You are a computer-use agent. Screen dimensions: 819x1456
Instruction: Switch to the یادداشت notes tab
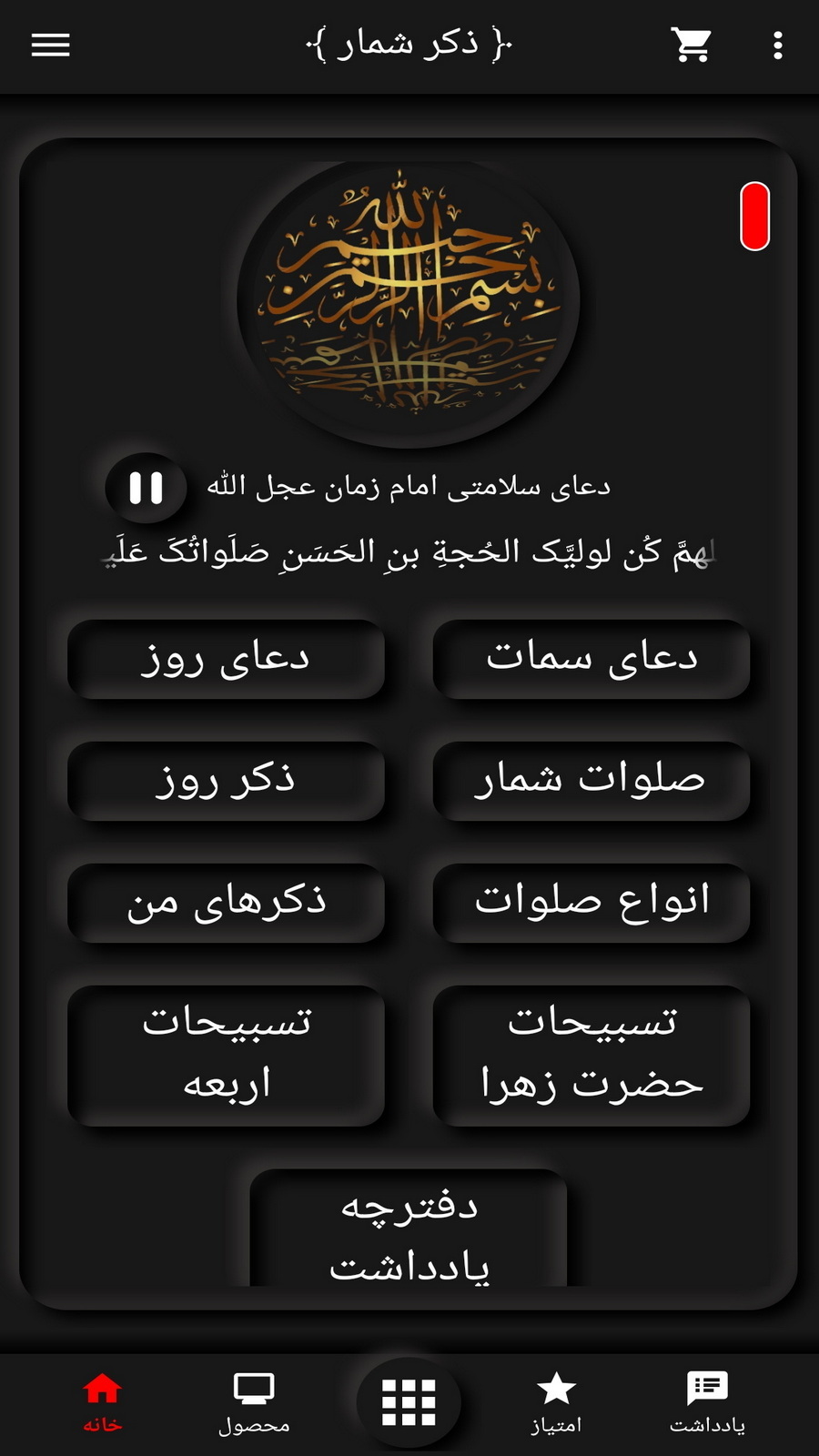(707, 1401)
